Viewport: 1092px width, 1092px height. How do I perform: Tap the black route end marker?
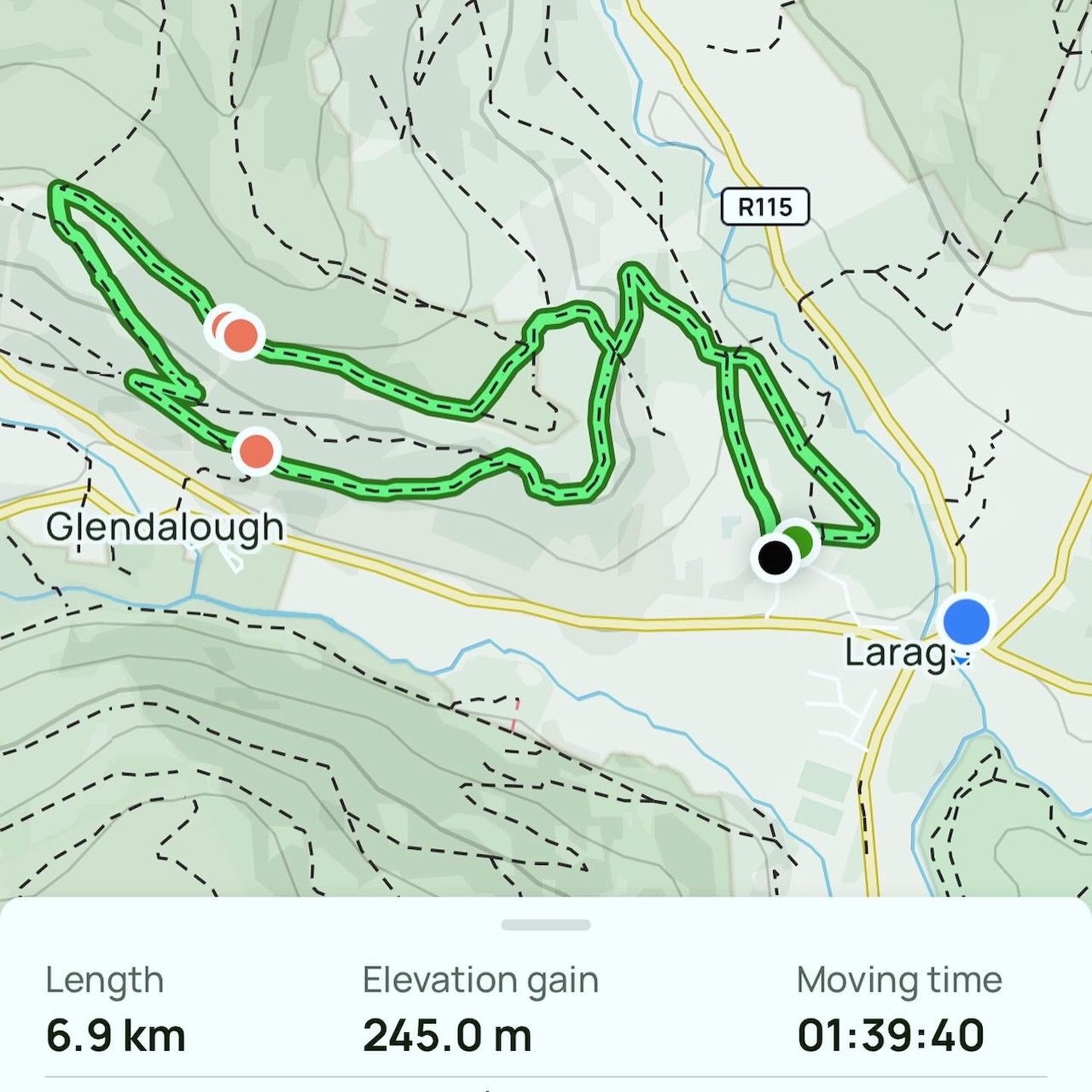coord(775,558)
